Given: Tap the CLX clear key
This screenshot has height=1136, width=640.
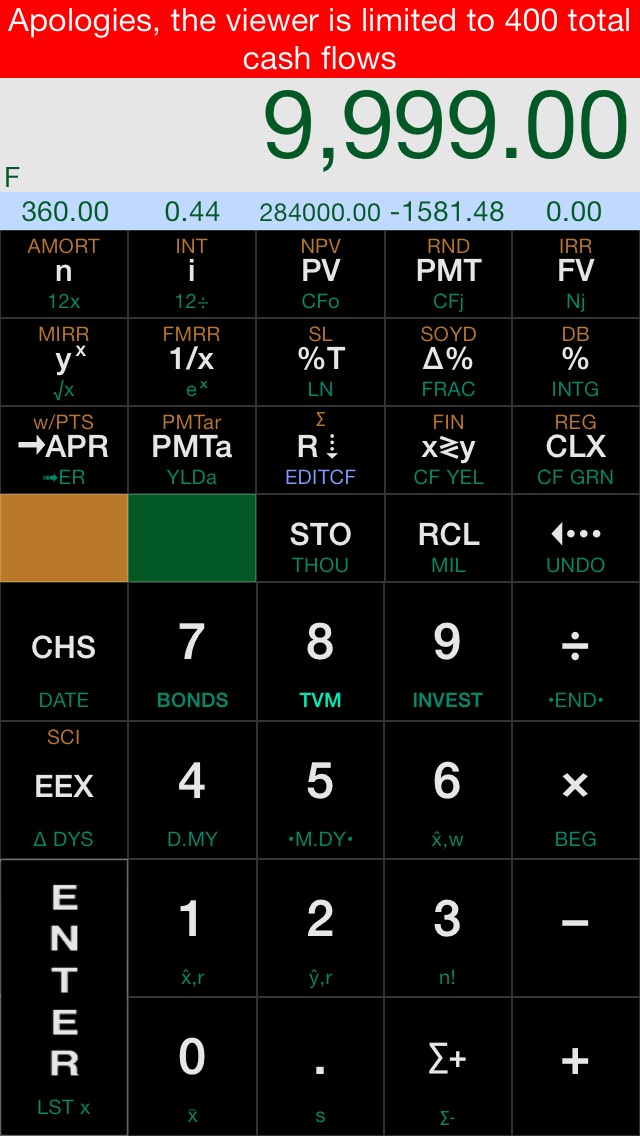Looking at the screenshot, I should tap(576, 450).
